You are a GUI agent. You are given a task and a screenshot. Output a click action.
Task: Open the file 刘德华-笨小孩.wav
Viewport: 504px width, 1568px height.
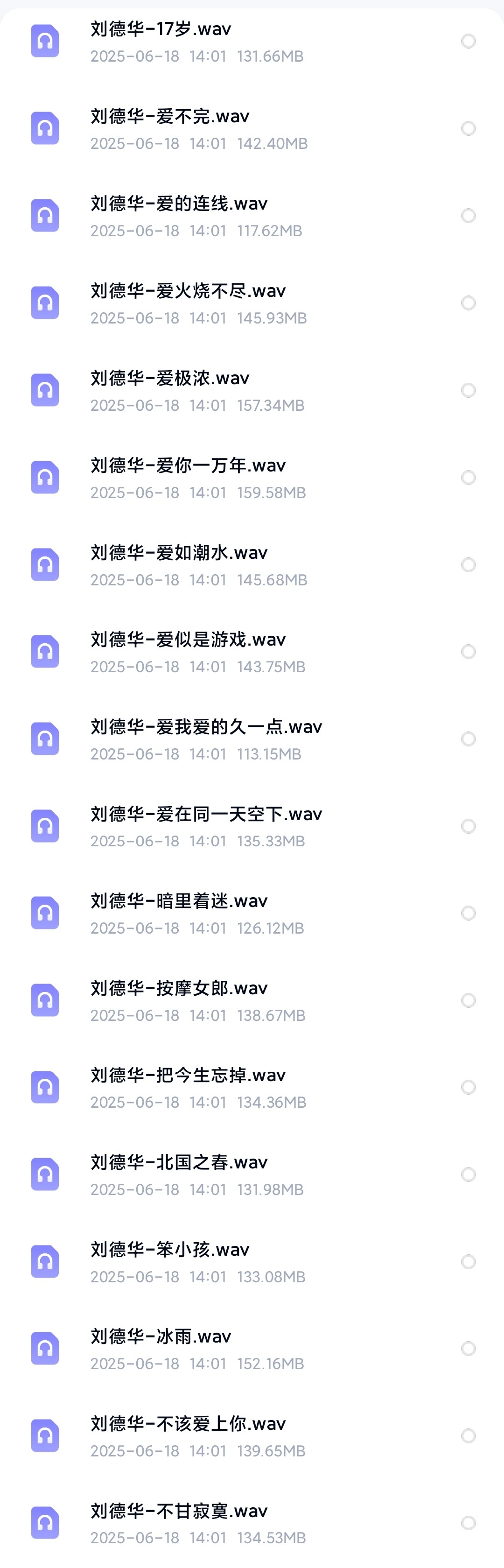tap(170, 1250)
